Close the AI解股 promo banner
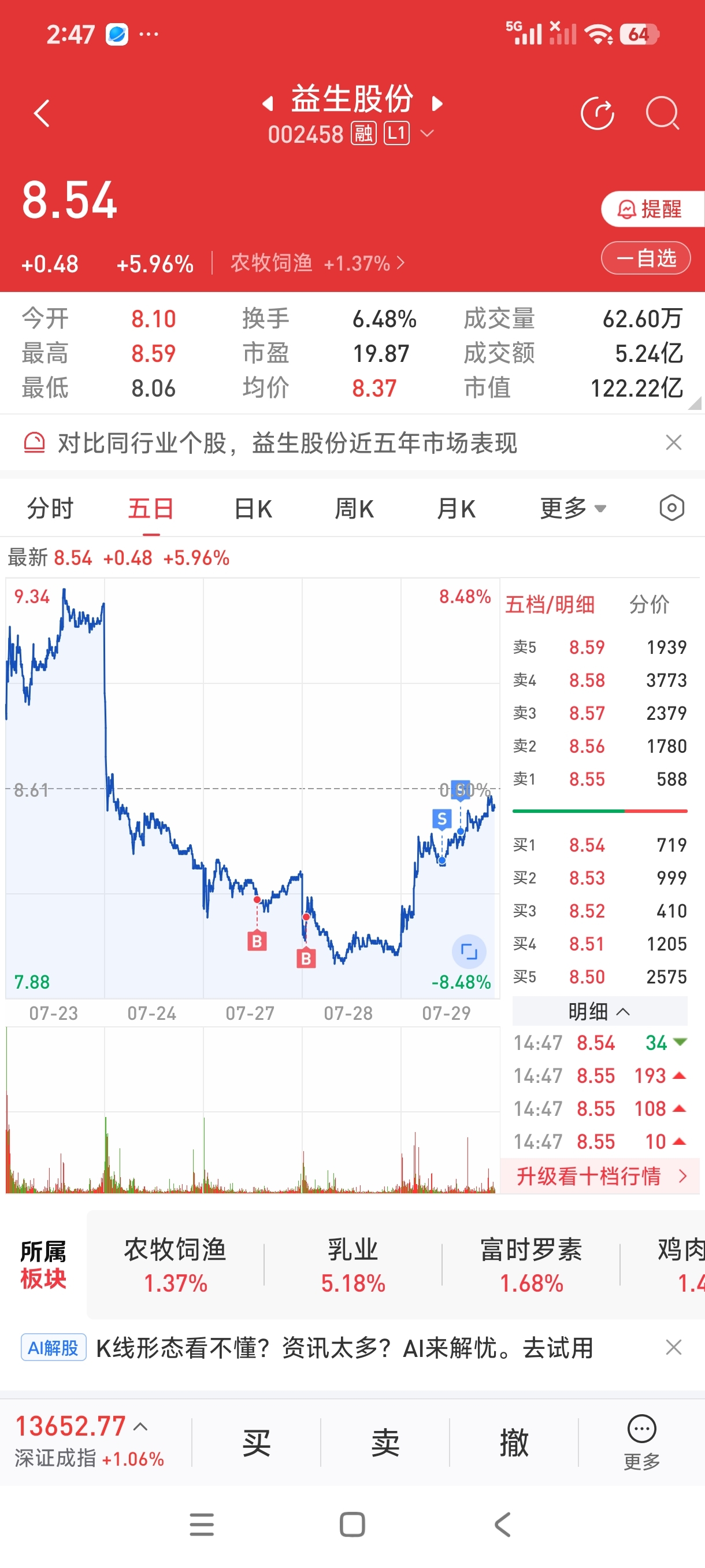This screenshot has height=1568, width=705. 673,1348
